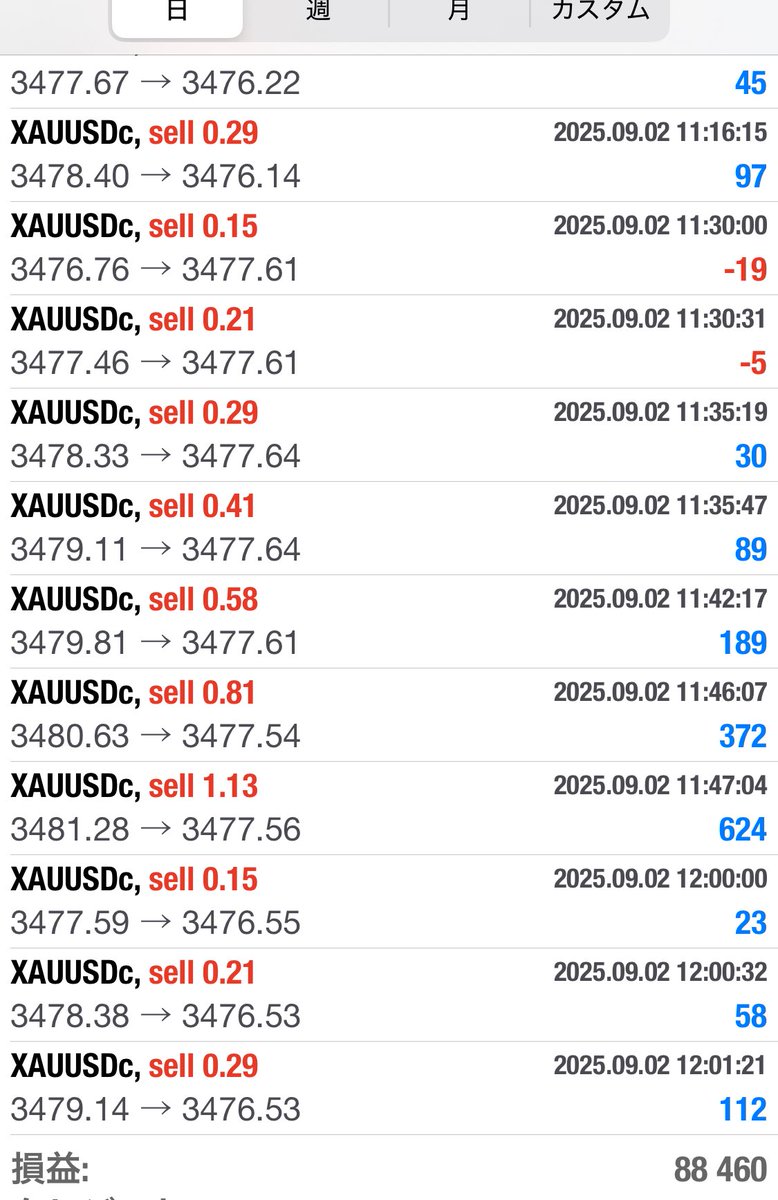
Task: View the sell 1.13 trade from 11:47:04
Action: (388, 808)
